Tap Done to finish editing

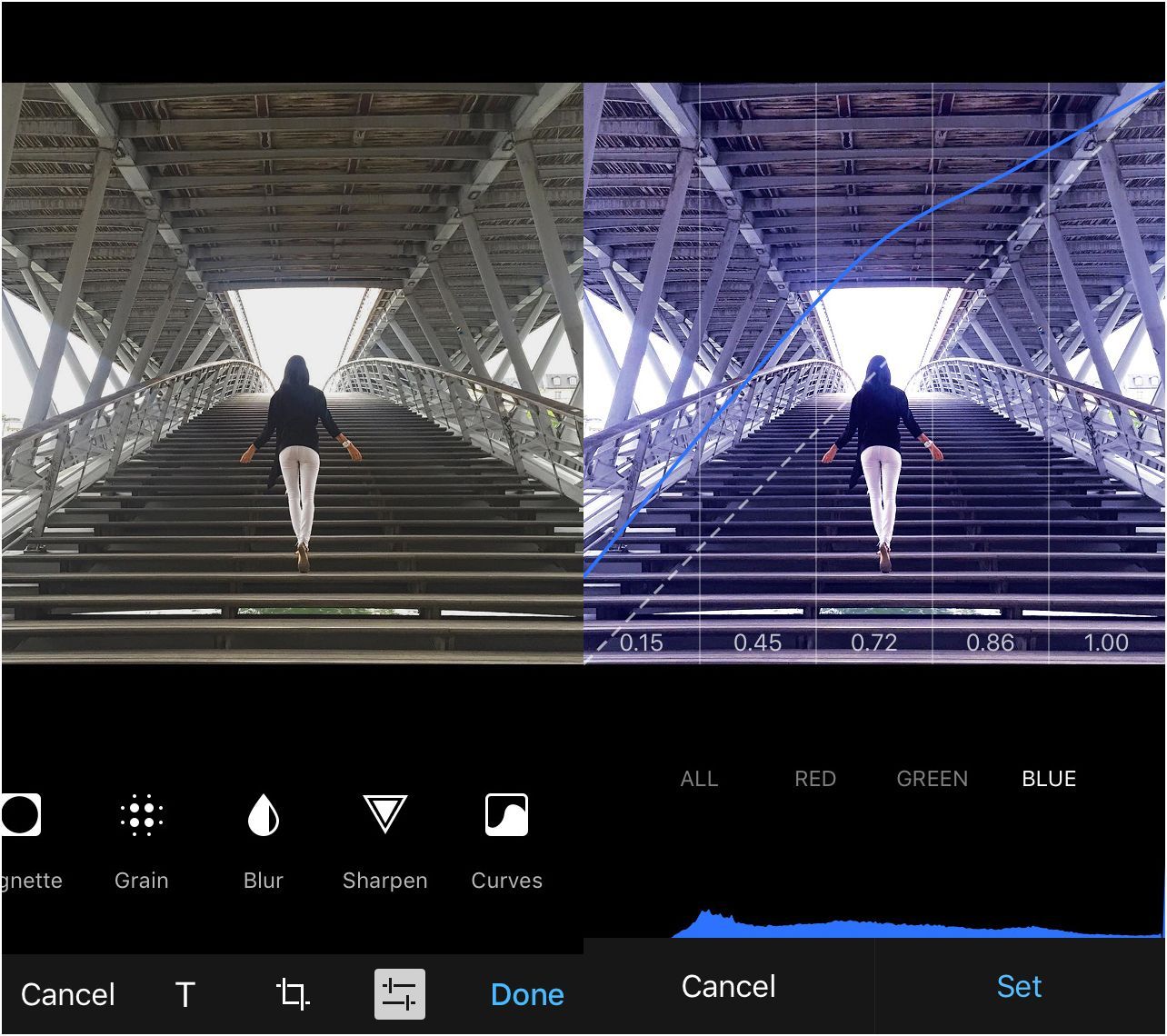pyautogui.click(x=527, y=994)
